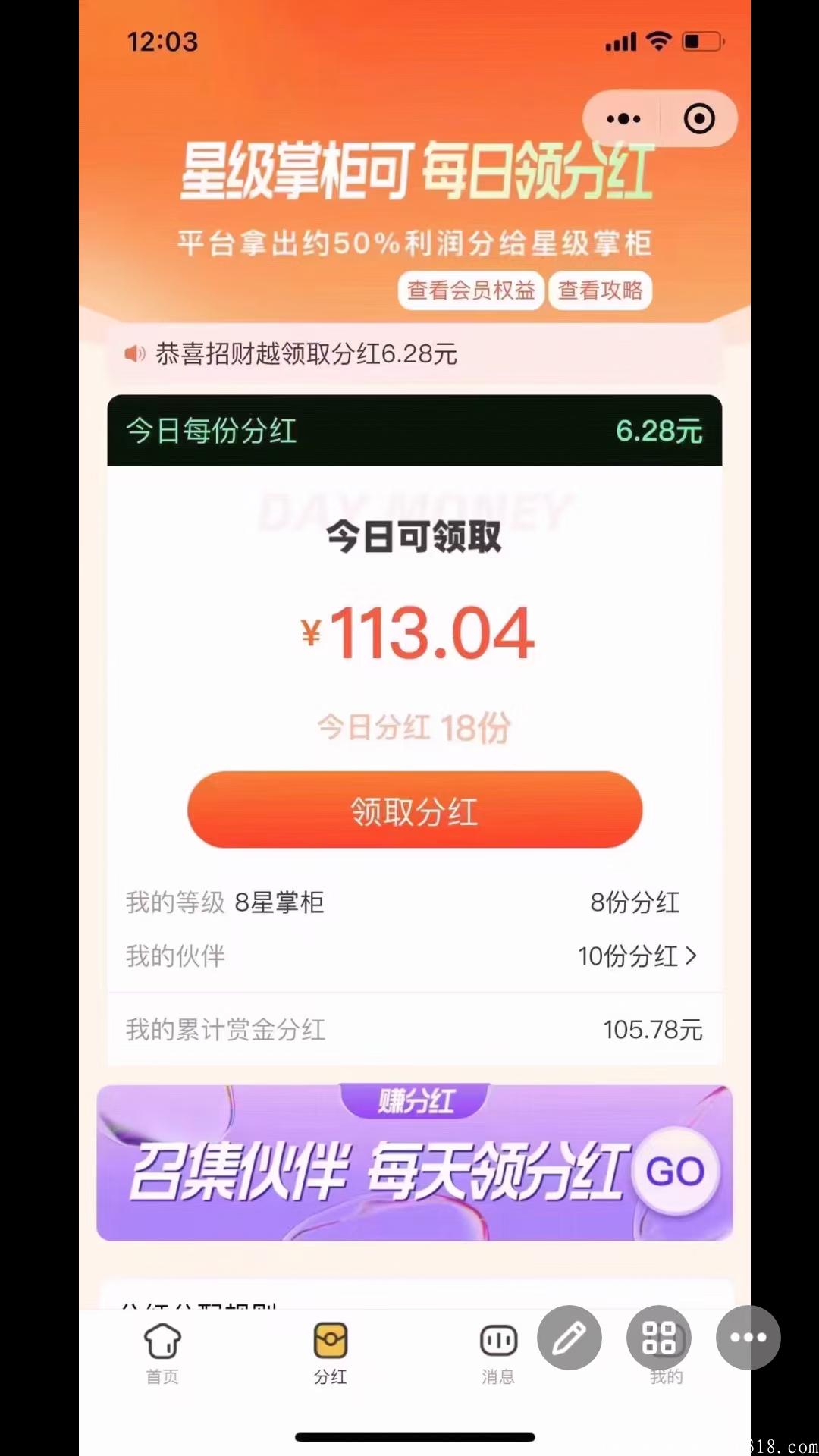Tap the 分红 red-envelope icon
Viewport: 819px width, 1456px height.
(330, 1338)
